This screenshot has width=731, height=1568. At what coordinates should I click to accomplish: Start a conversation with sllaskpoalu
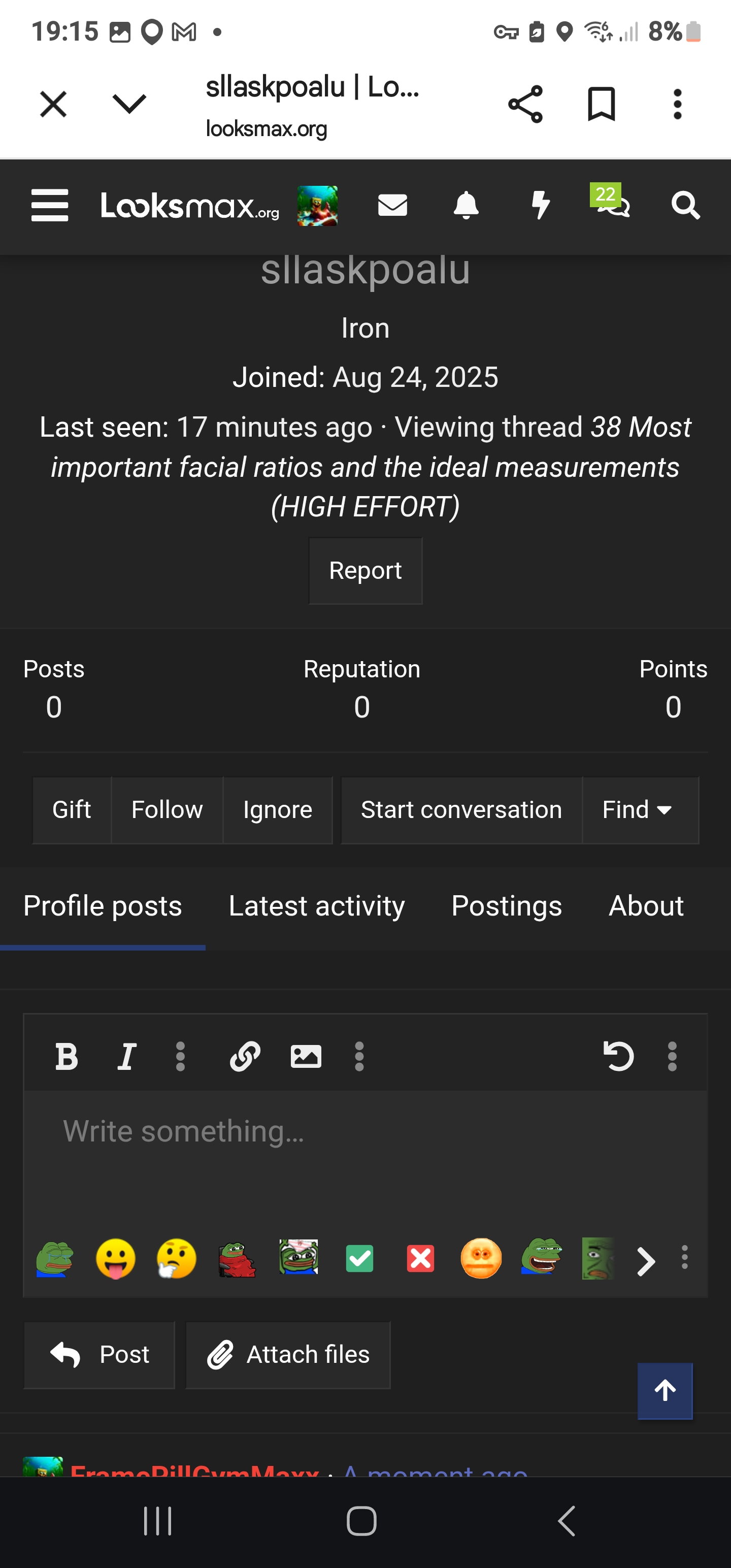tap(461, 810)
